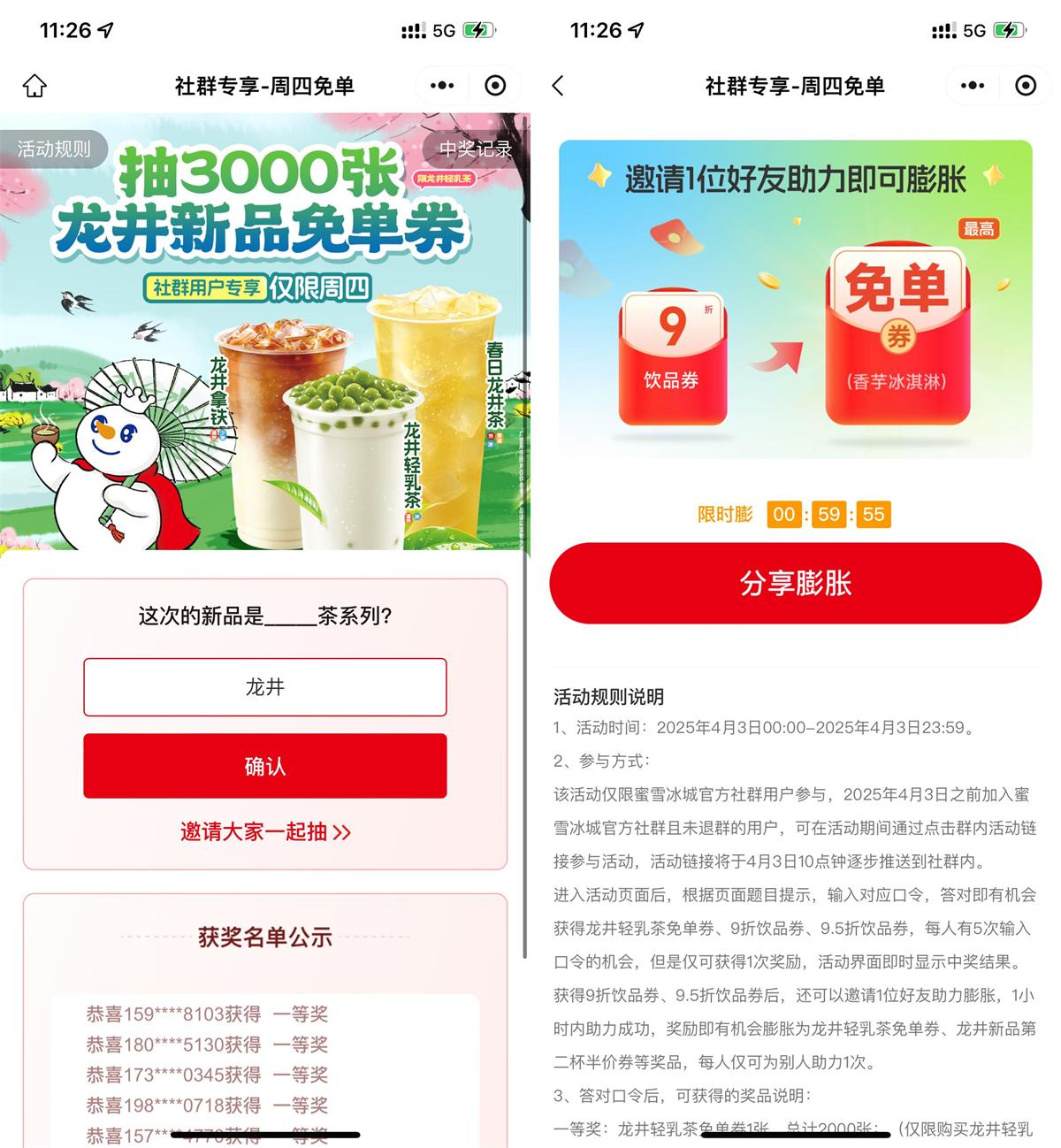Image resolution: width=1061 pixels, height=1148 pixels.
Task: Go back using the header arrow
Action: coord(558,86)
